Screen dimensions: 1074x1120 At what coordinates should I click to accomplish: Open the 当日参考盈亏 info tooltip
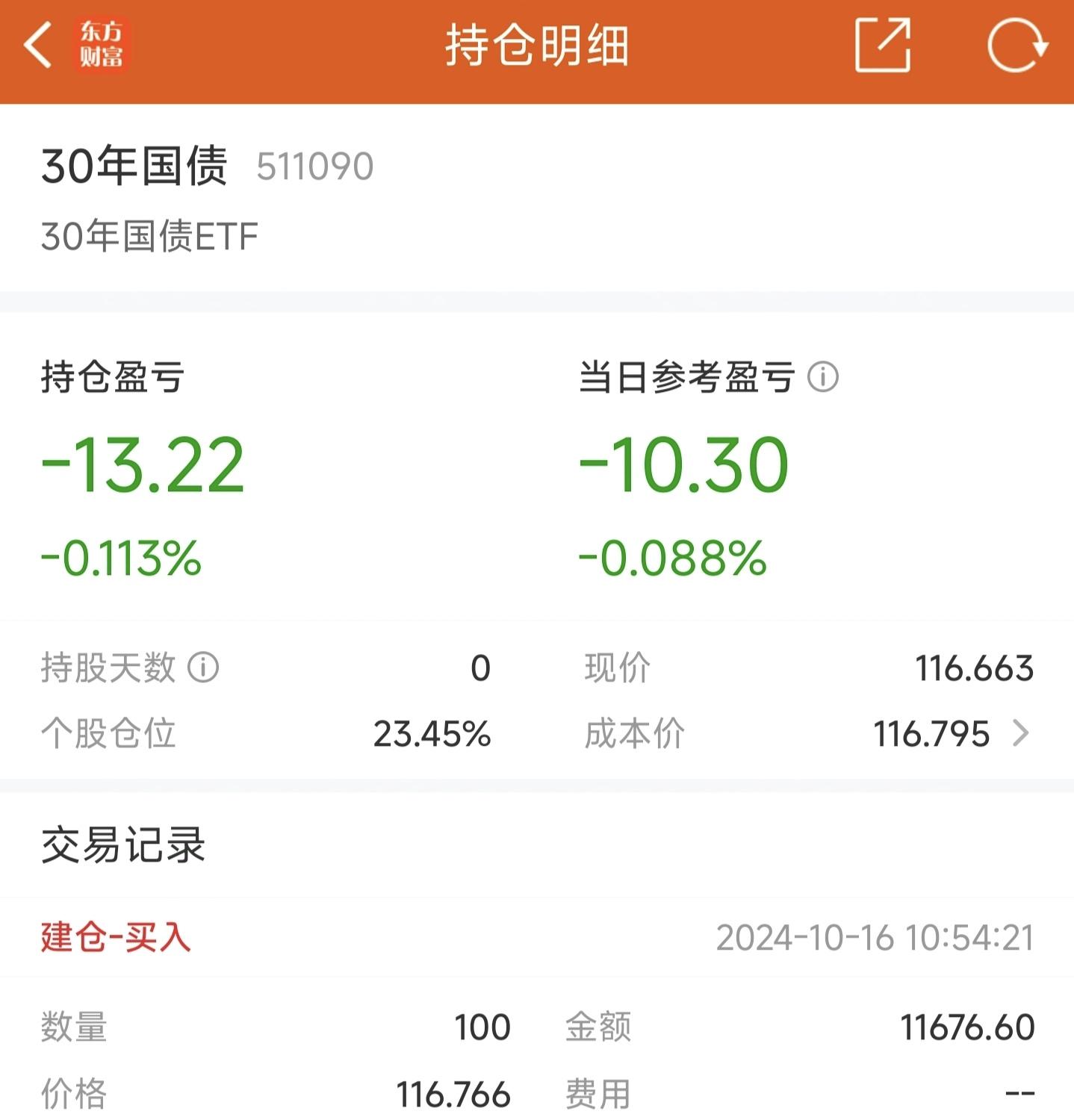825,377
